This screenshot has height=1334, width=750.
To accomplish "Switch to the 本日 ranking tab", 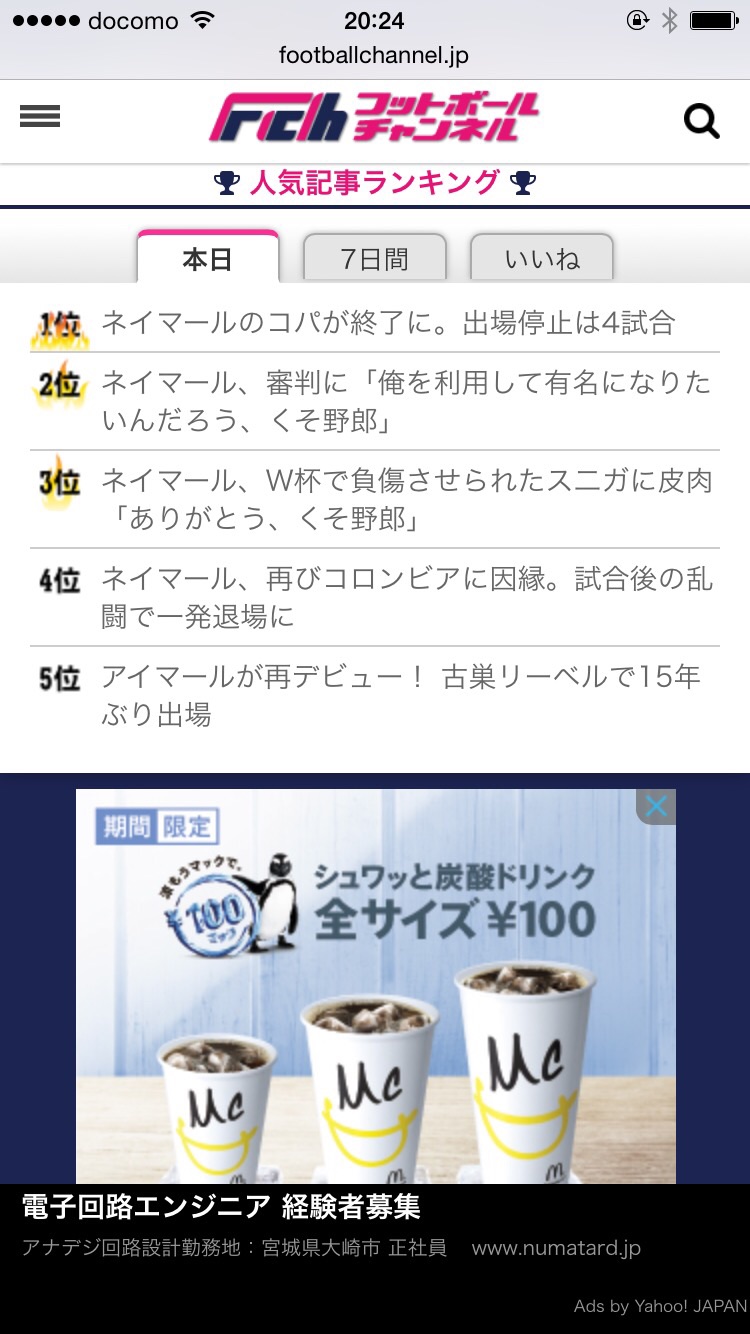I will tap(207, 260).
